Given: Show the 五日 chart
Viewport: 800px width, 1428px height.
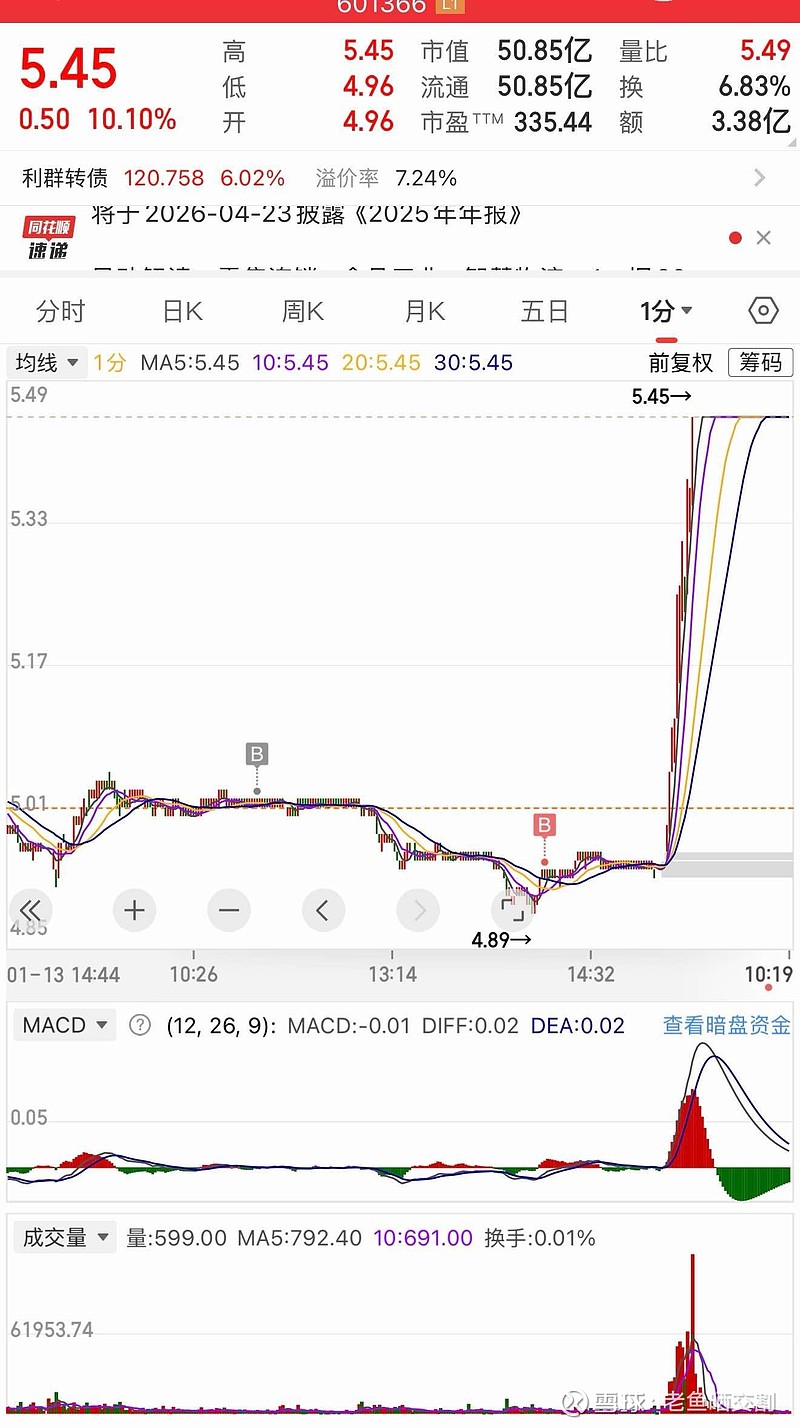Looking at the screenshot, I should click(544, 312).
